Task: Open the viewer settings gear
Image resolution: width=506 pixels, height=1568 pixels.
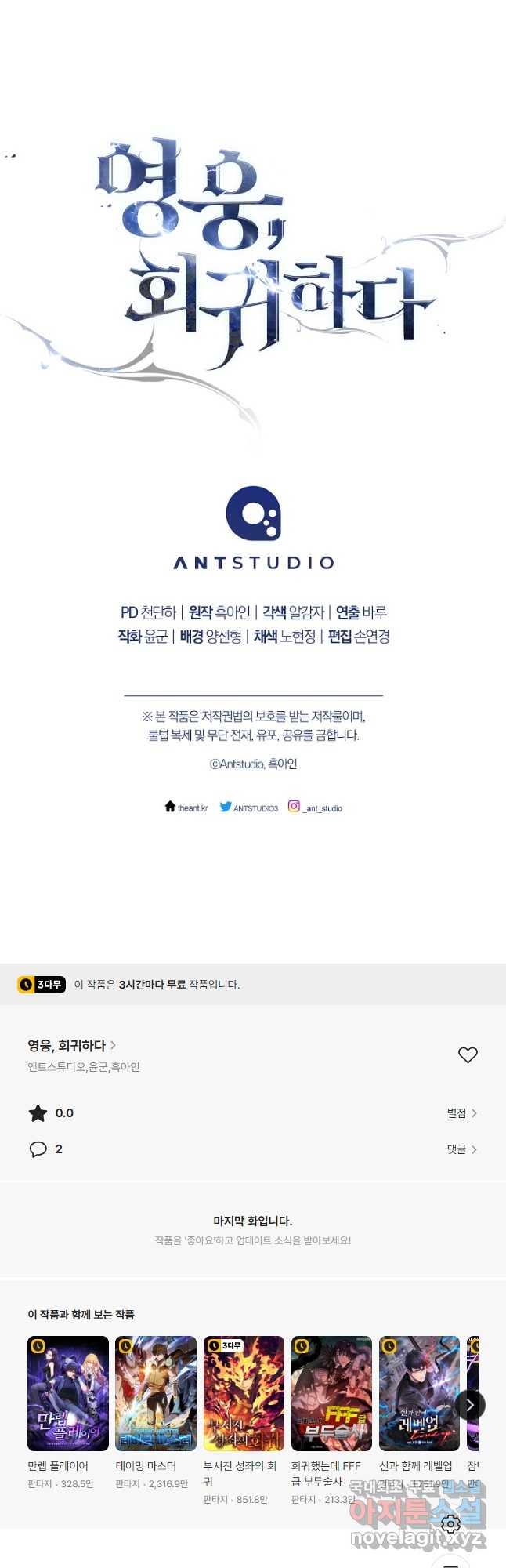Action: tap(450, 1524)
